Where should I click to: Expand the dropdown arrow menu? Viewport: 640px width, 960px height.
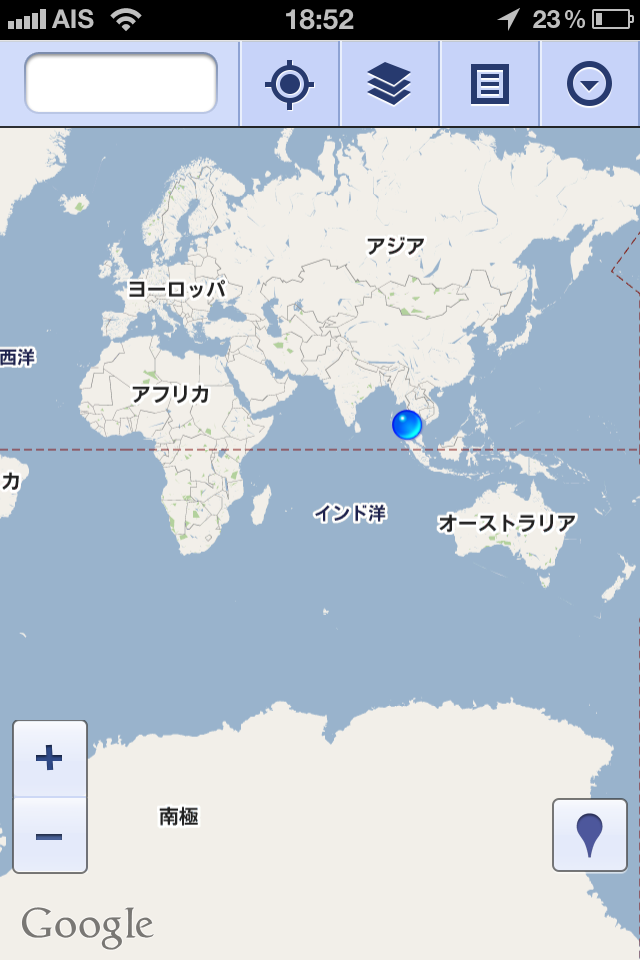coord(589,84)
